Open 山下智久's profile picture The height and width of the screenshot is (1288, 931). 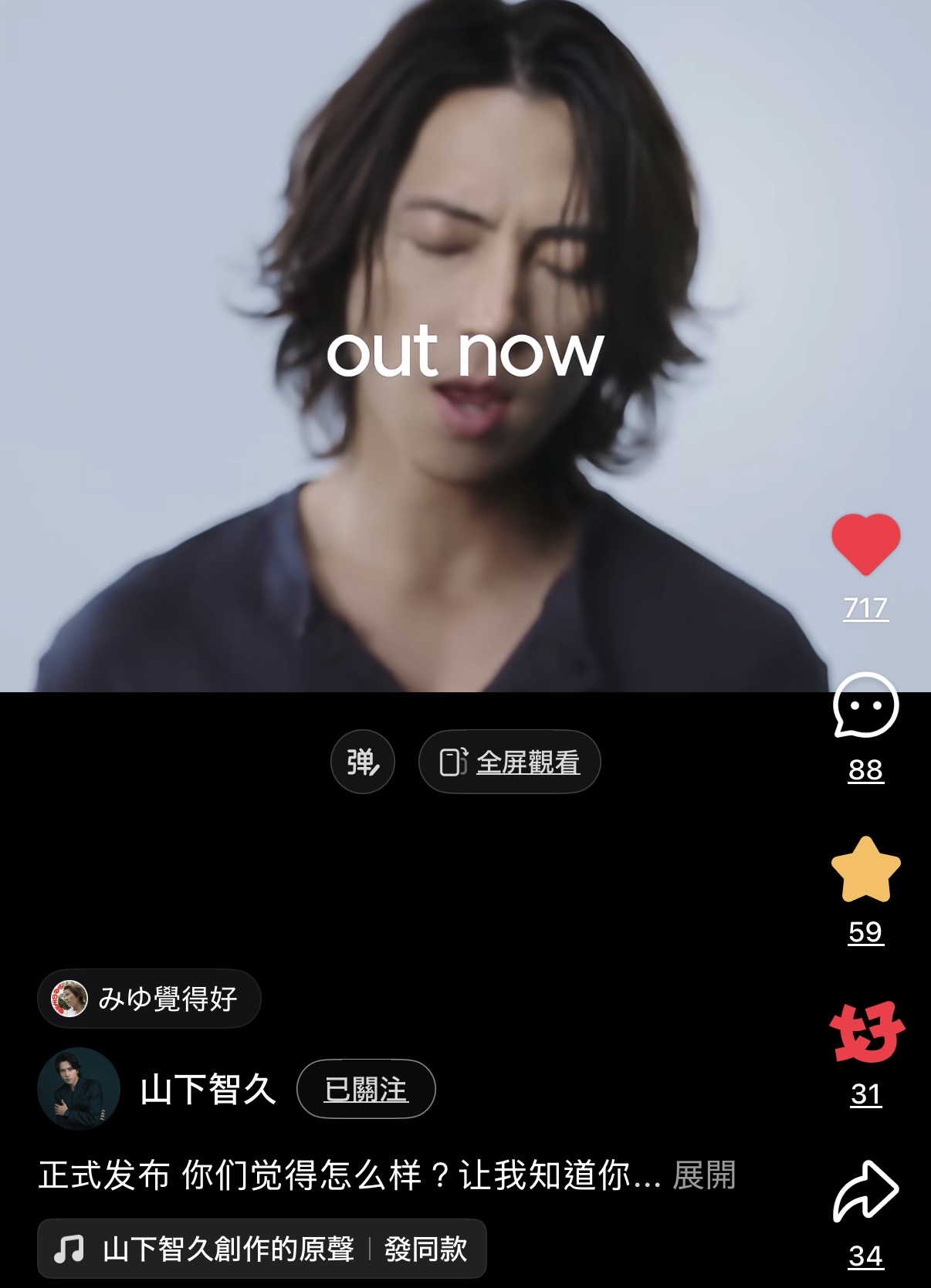tap(79, 1089)
